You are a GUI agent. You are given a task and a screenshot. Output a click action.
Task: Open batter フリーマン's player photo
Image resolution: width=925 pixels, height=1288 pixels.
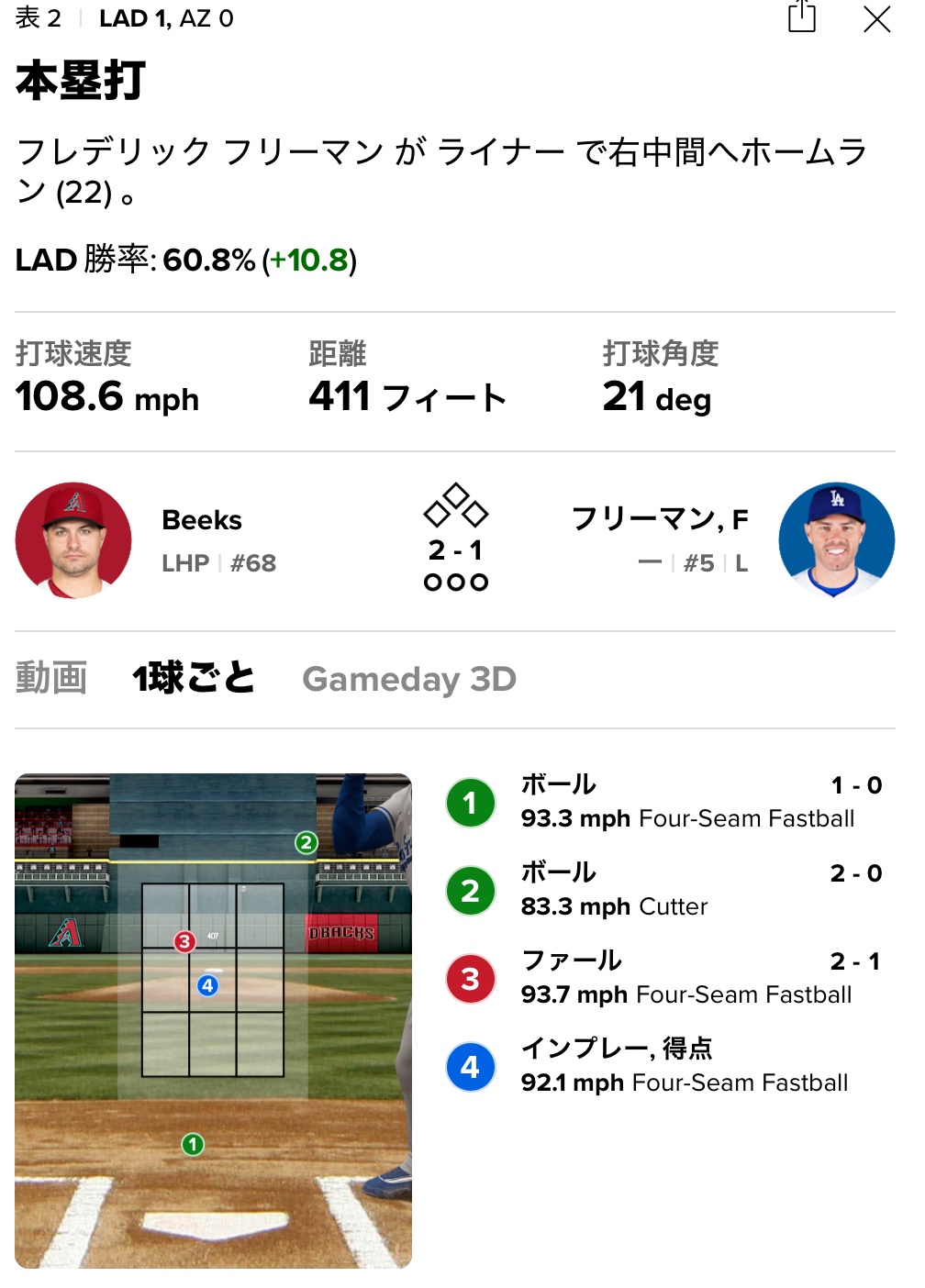coord(836,540)
